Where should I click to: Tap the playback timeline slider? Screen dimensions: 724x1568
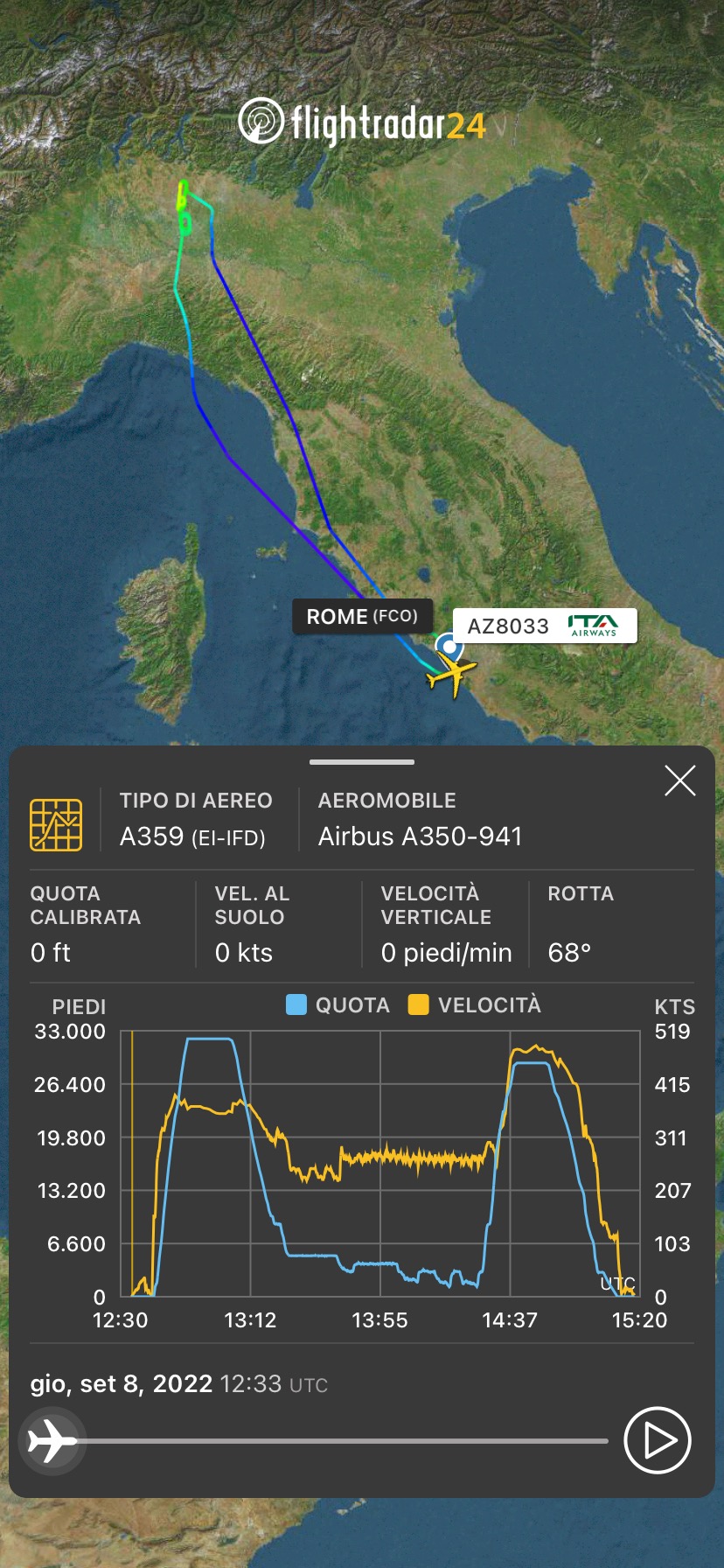point(341,1440)
